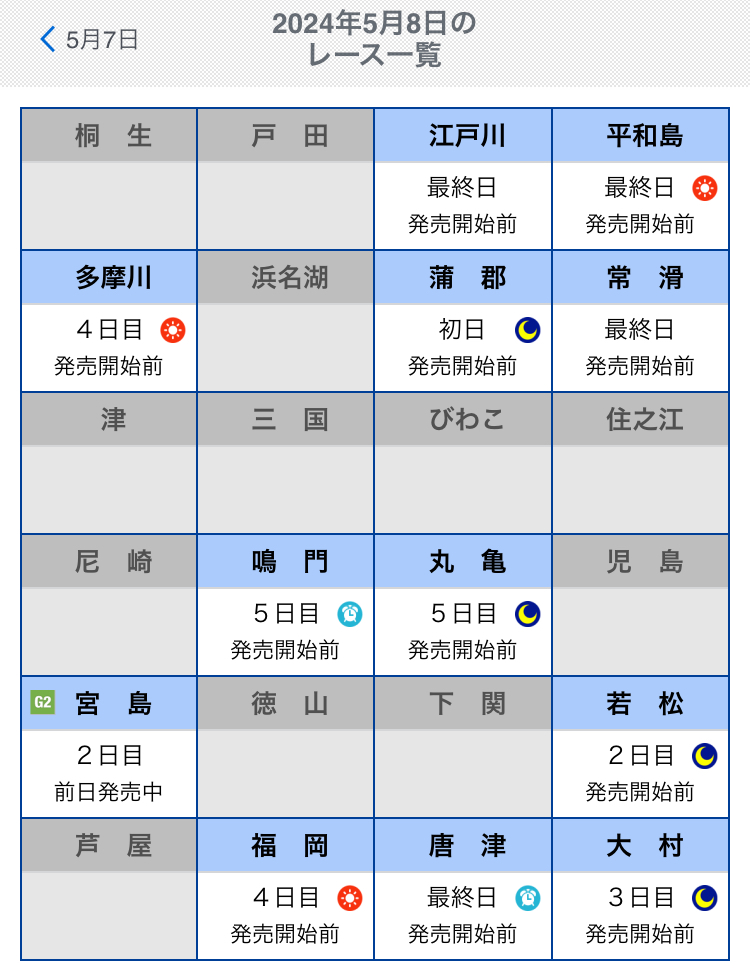750x976 pixels.
Task: Open the 平和島 race venue
Action: (641, 180)
